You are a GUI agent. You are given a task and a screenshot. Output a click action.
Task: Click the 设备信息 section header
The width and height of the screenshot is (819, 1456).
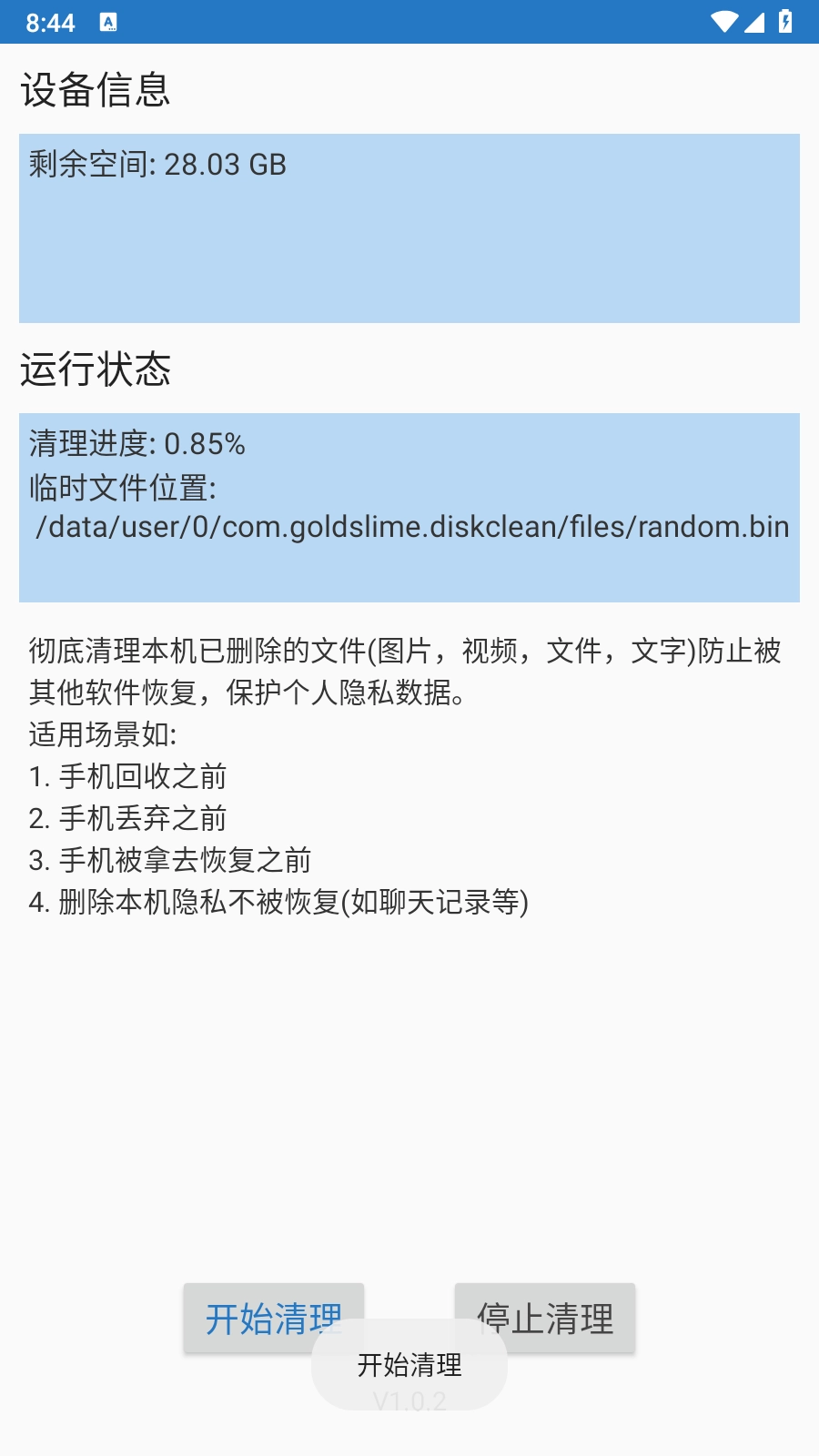tap(96, 89)
